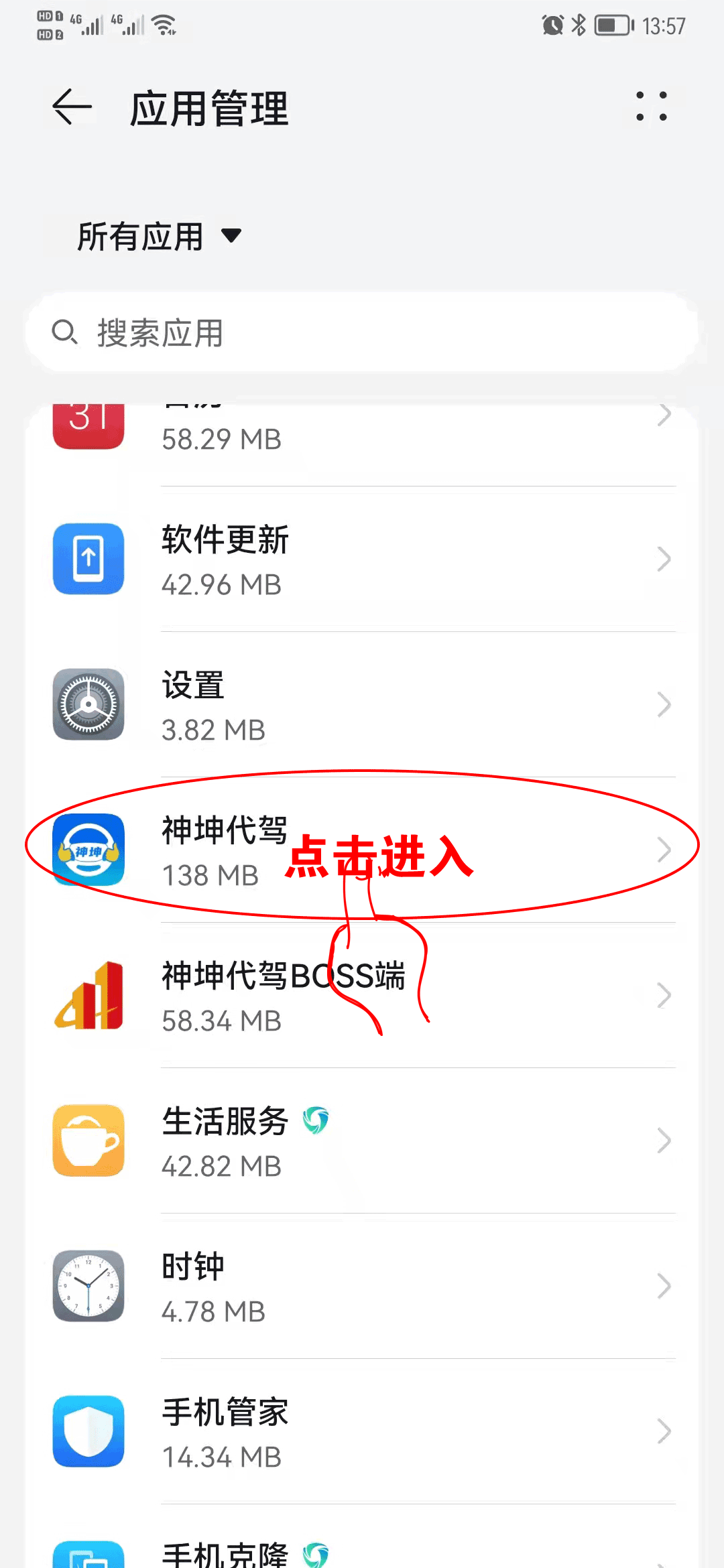Image resolution: width=724 pixels, height=1568 pixels.
Task: Open 手机管家 app info
Action: coord(362,1433)
